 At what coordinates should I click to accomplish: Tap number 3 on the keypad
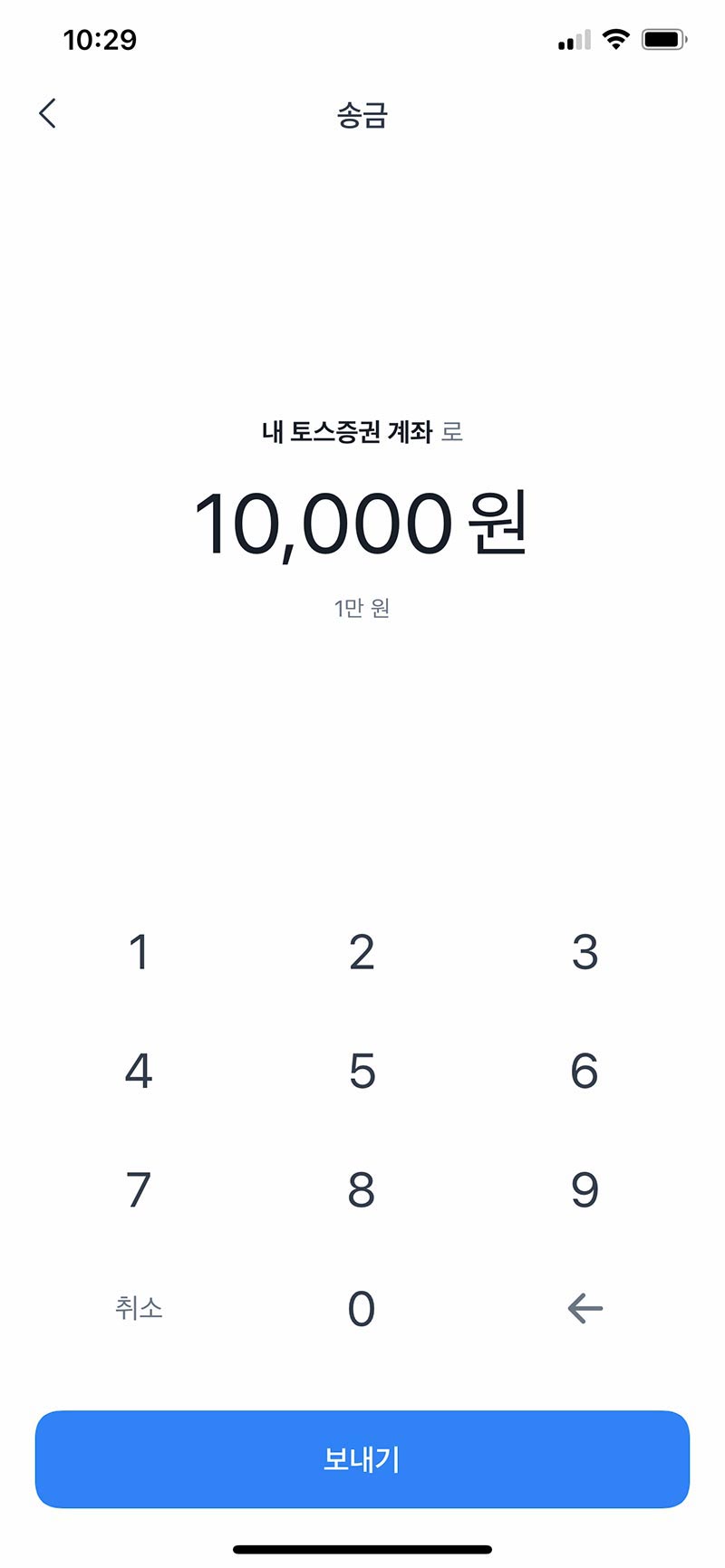pyautogui.click(x=585, y=951)
